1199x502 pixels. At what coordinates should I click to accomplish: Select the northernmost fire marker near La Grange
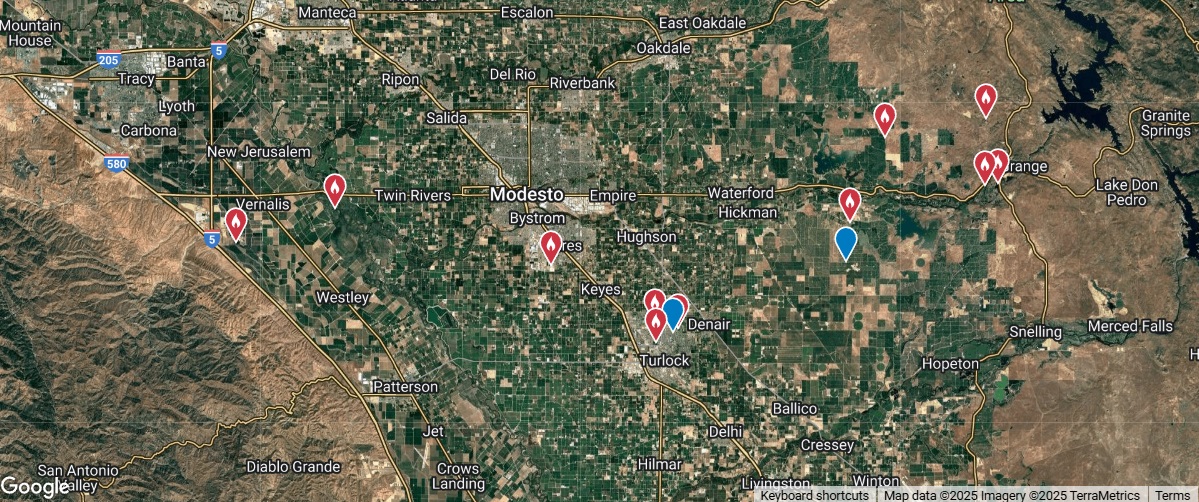[986, 99]
